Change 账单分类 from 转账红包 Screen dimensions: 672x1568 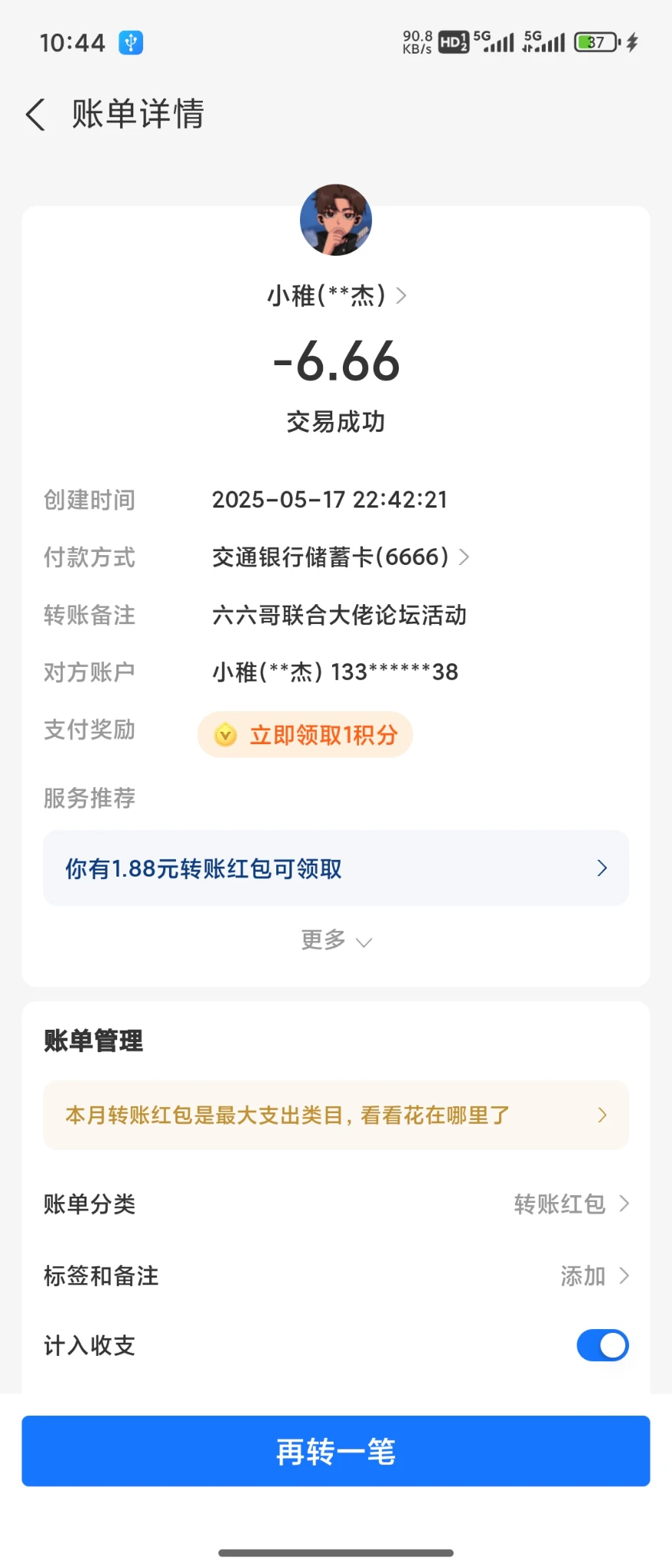pos(570,1204)
